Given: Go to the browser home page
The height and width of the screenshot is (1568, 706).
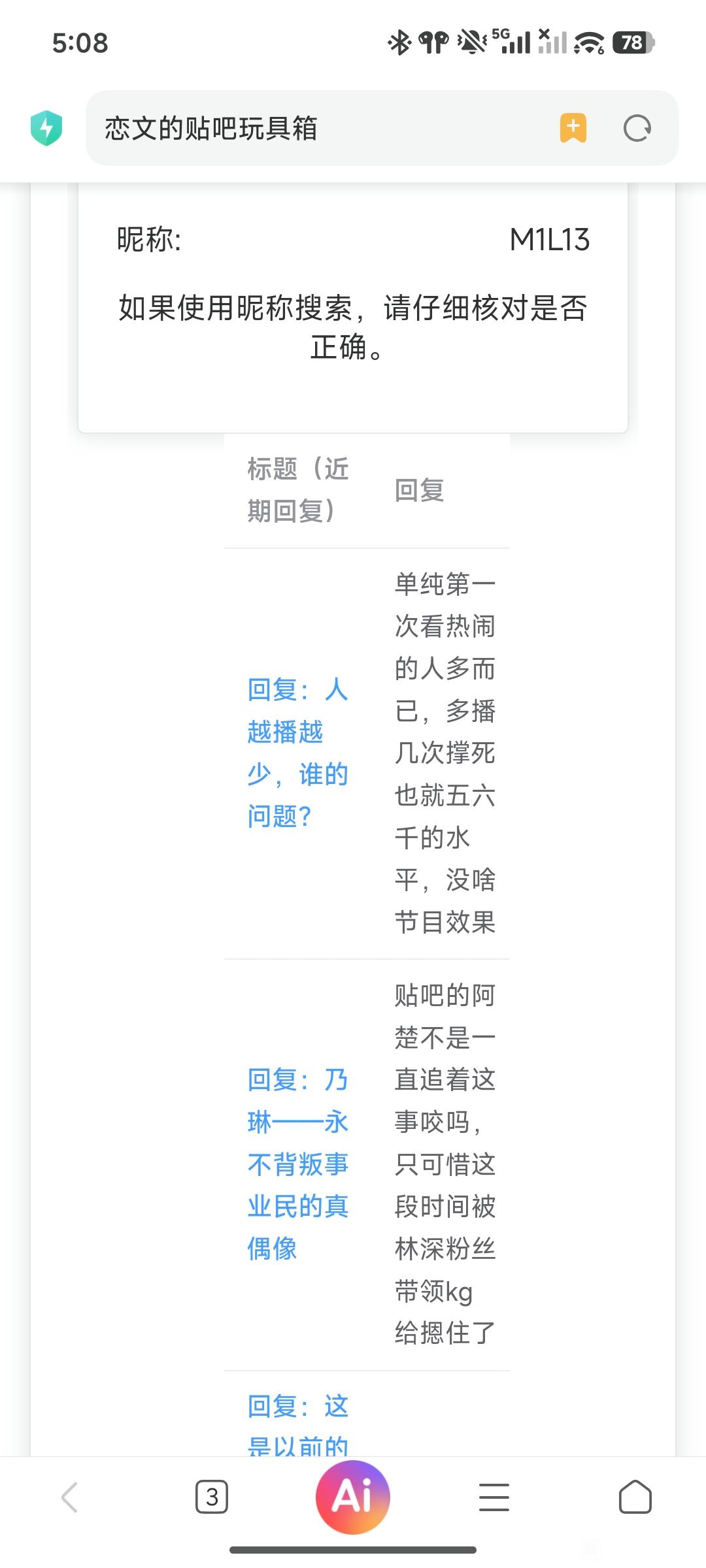Looking at the screenshot, I should pos(635,1497).
